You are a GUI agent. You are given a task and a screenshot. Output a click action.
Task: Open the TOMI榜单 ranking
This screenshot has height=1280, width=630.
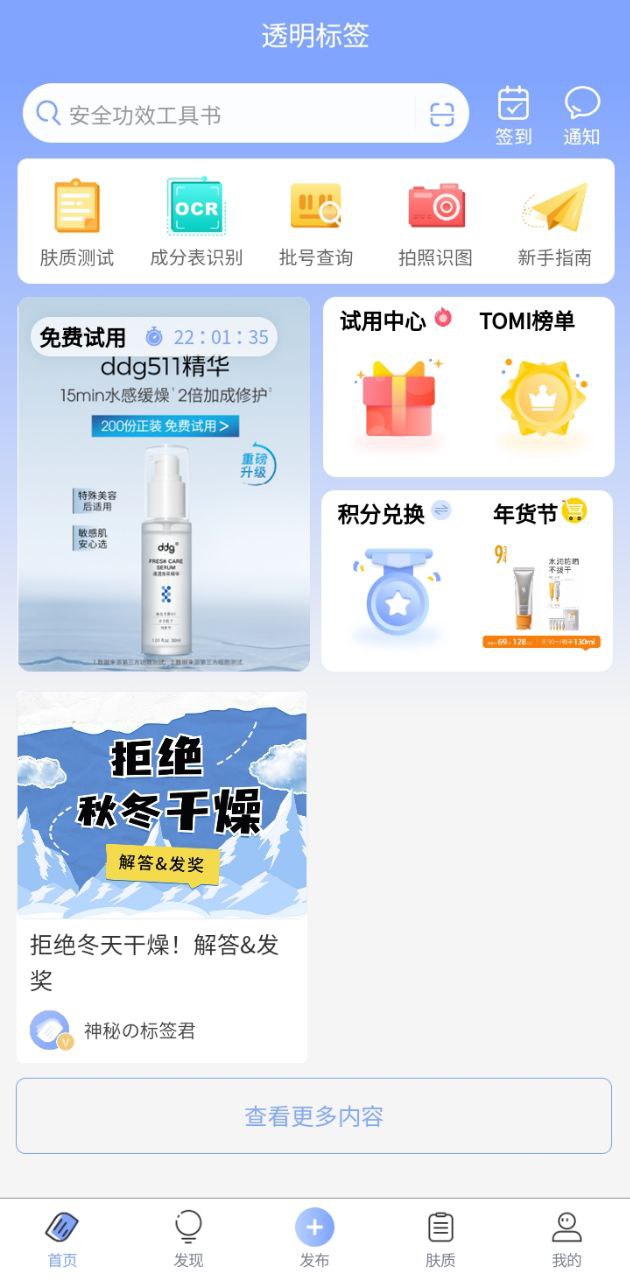click(540, 385)
